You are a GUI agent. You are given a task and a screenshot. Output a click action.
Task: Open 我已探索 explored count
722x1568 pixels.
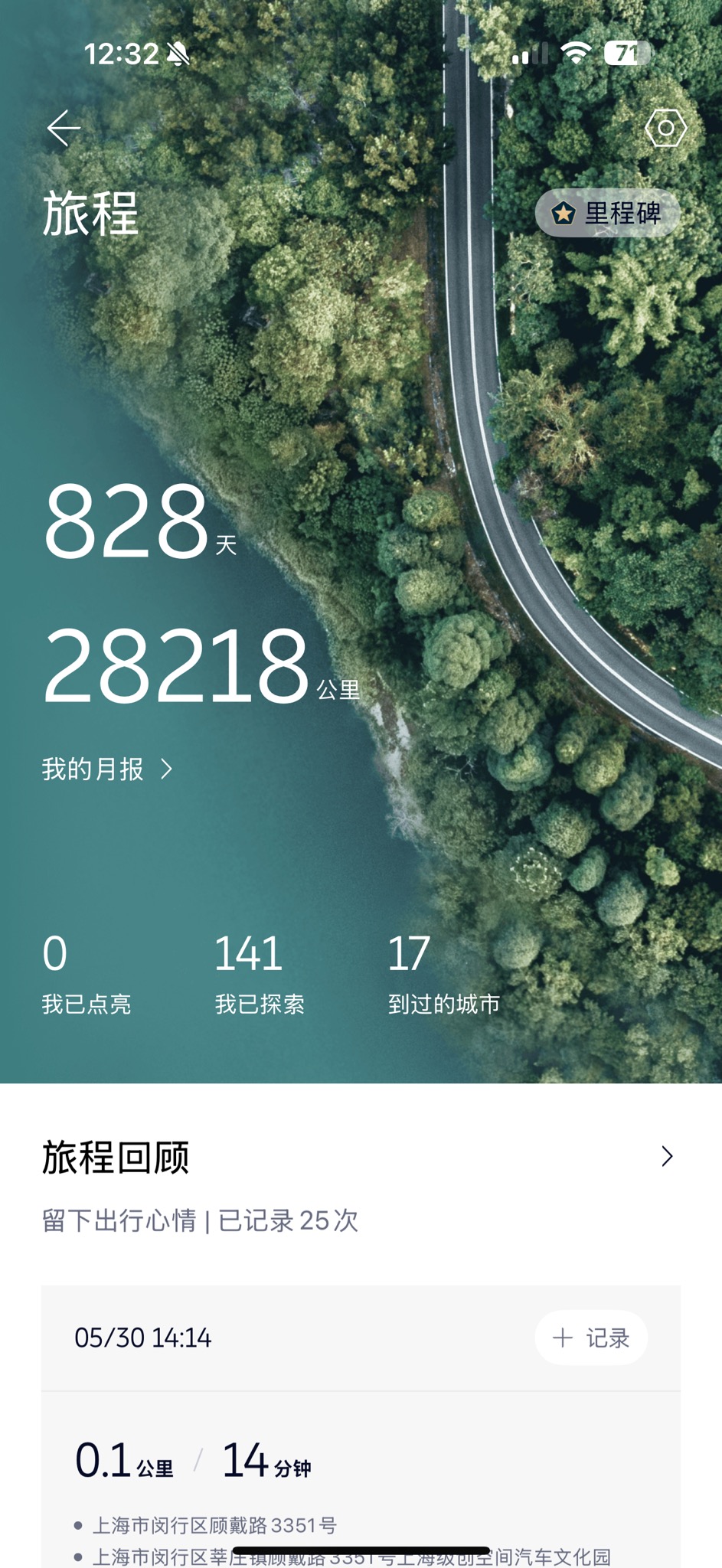(x=259, y=972)
